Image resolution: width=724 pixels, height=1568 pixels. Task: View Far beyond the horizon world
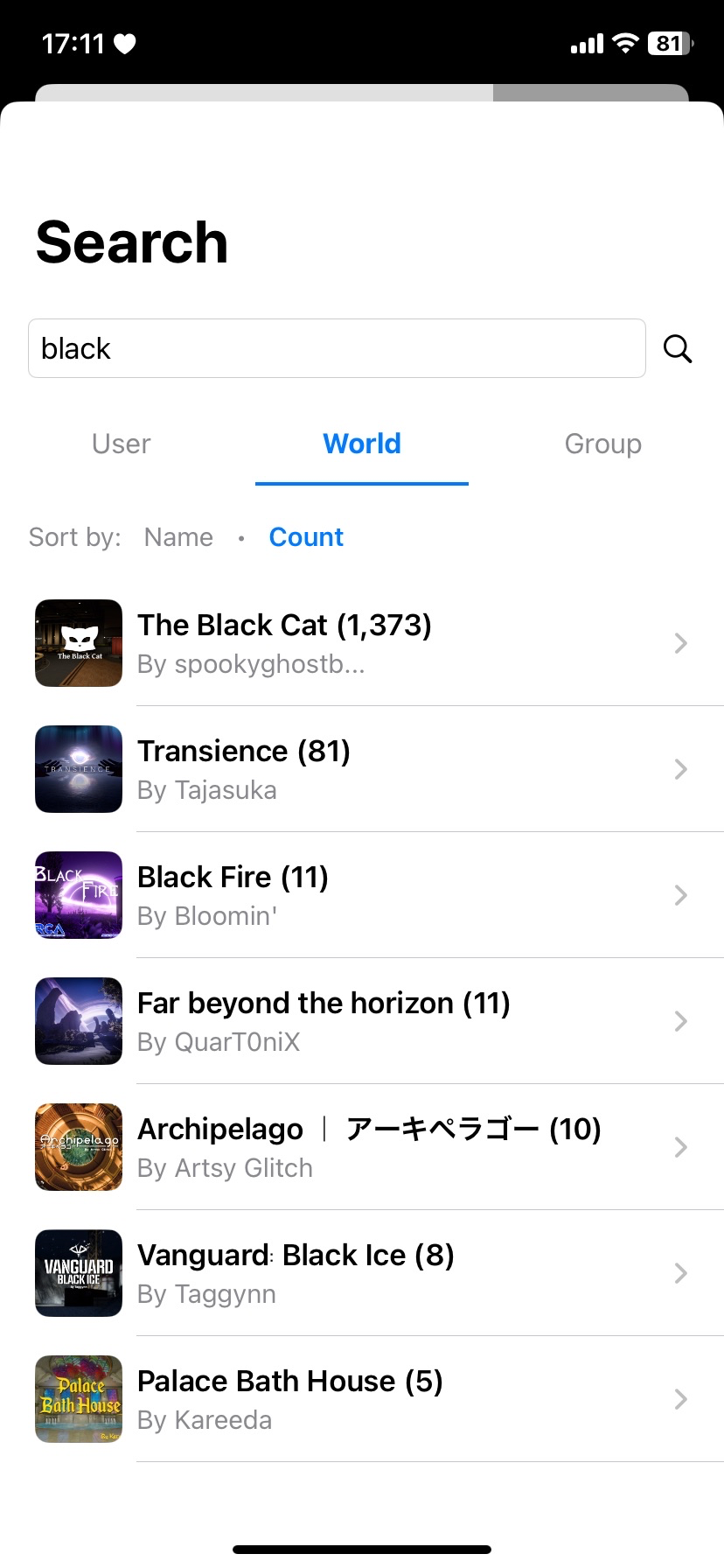(x=362, y=1021)
